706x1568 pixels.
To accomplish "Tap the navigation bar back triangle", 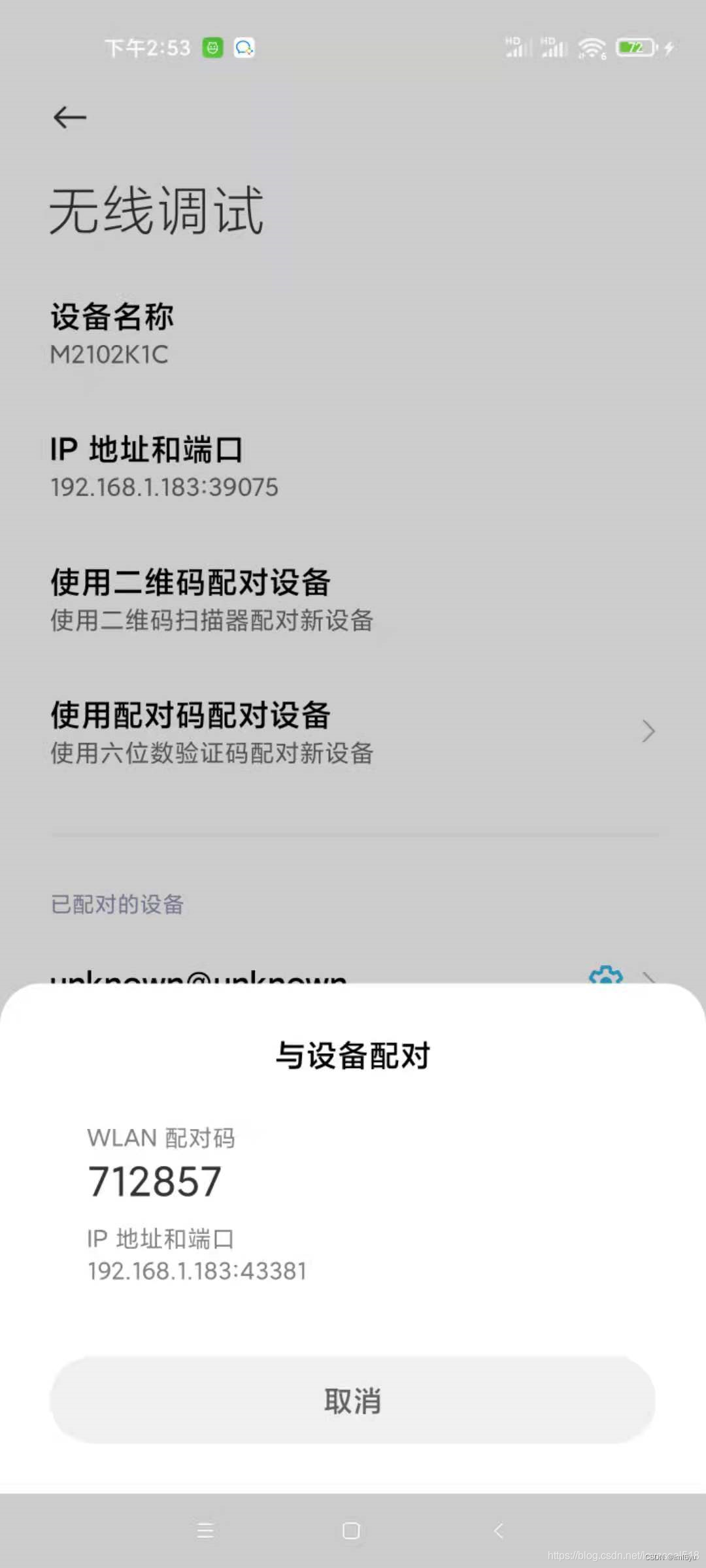I will [x=497, y=1531].
